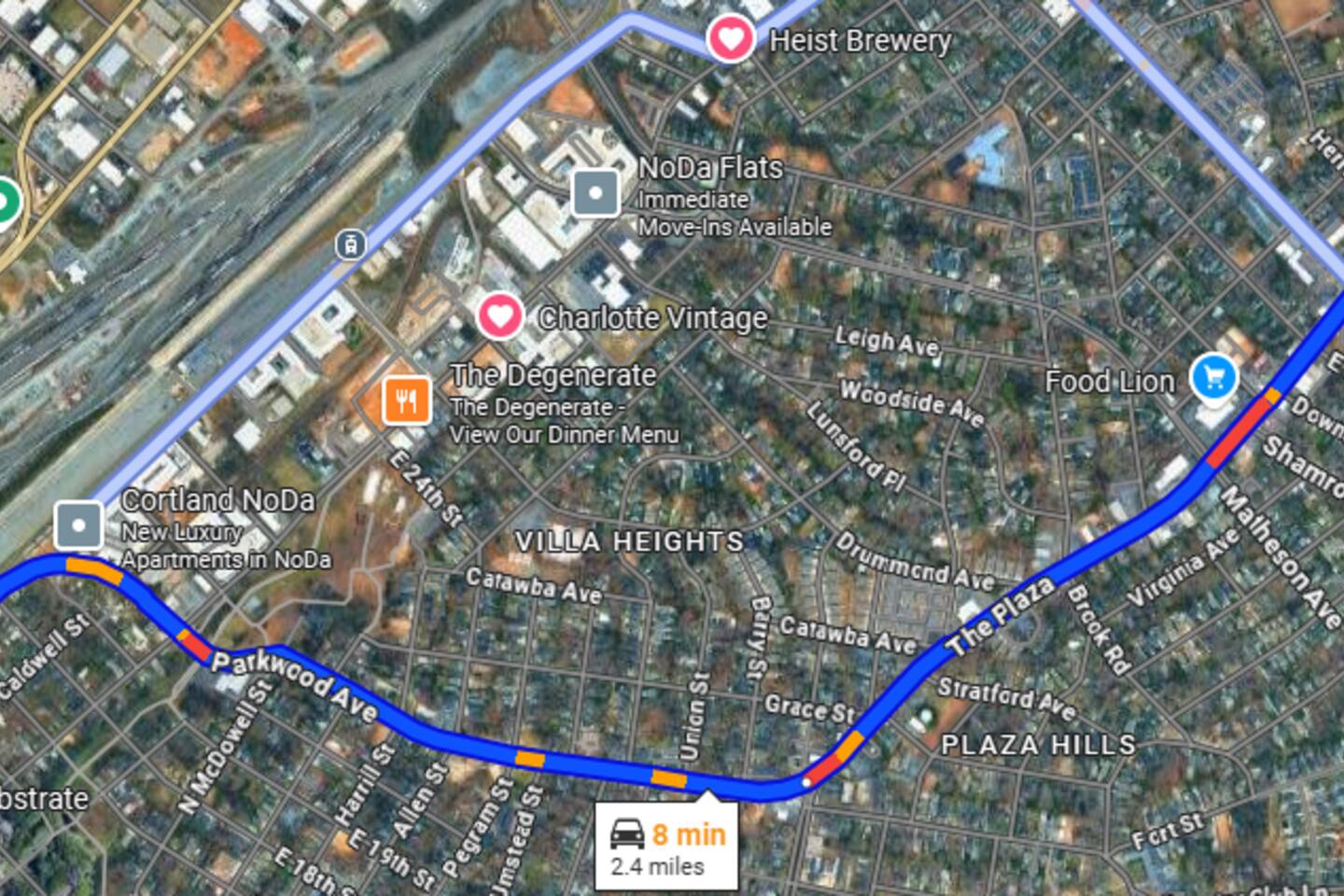The width and height of the screenshot is (1344, 896).
Task: Open the Food Lion shopping pin
Action: click(1213, 378)
